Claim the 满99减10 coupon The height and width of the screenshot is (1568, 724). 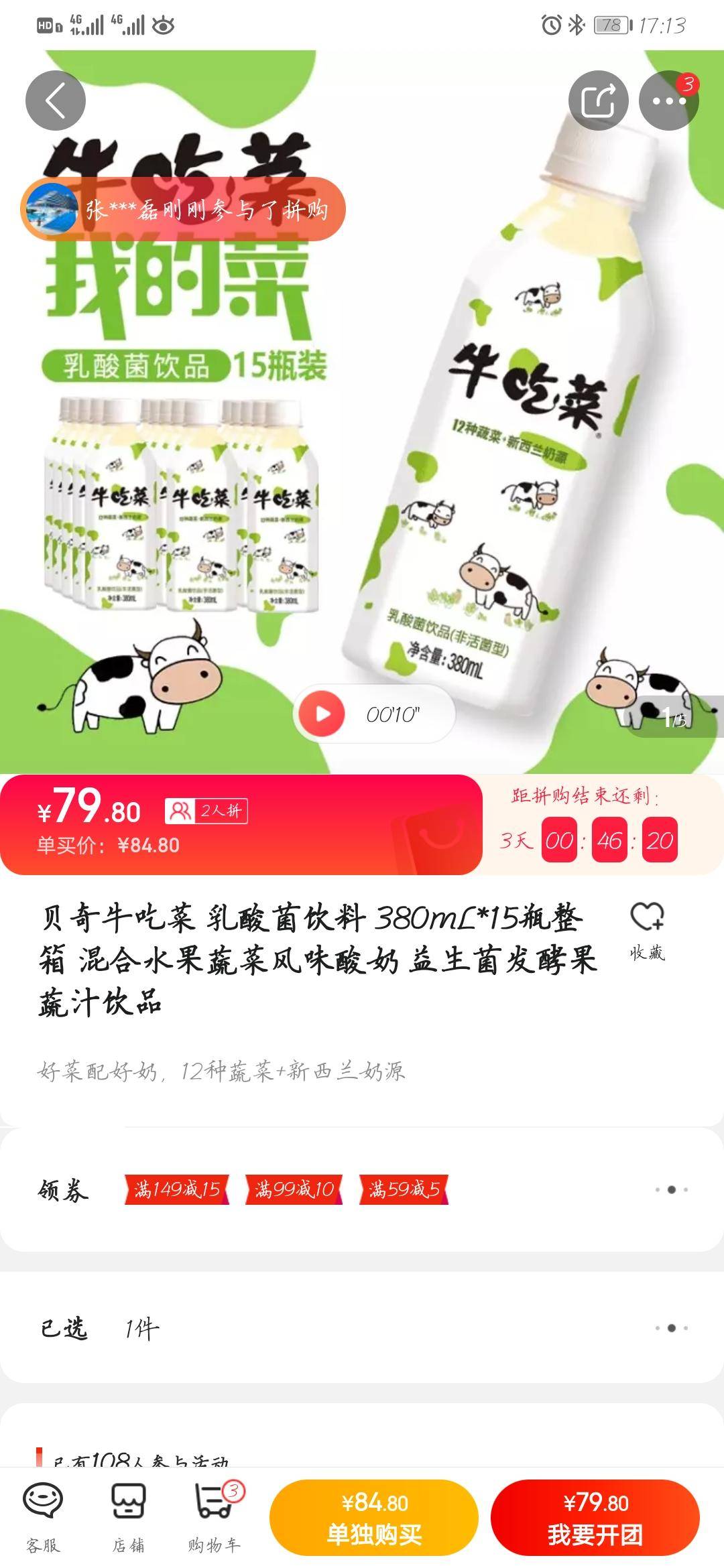click(x=294, y=1189)
